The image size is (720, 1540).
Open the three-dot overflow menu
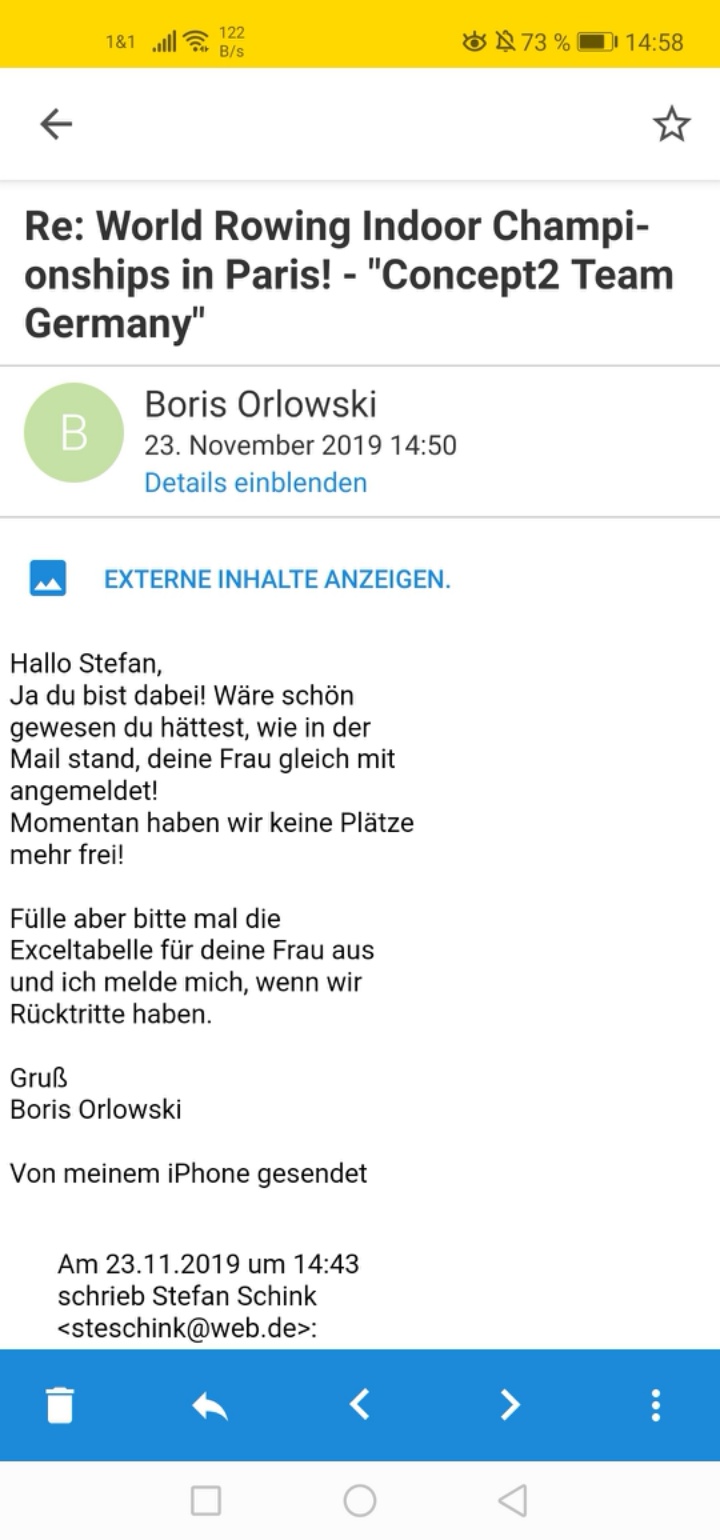tap(655, 1404)
